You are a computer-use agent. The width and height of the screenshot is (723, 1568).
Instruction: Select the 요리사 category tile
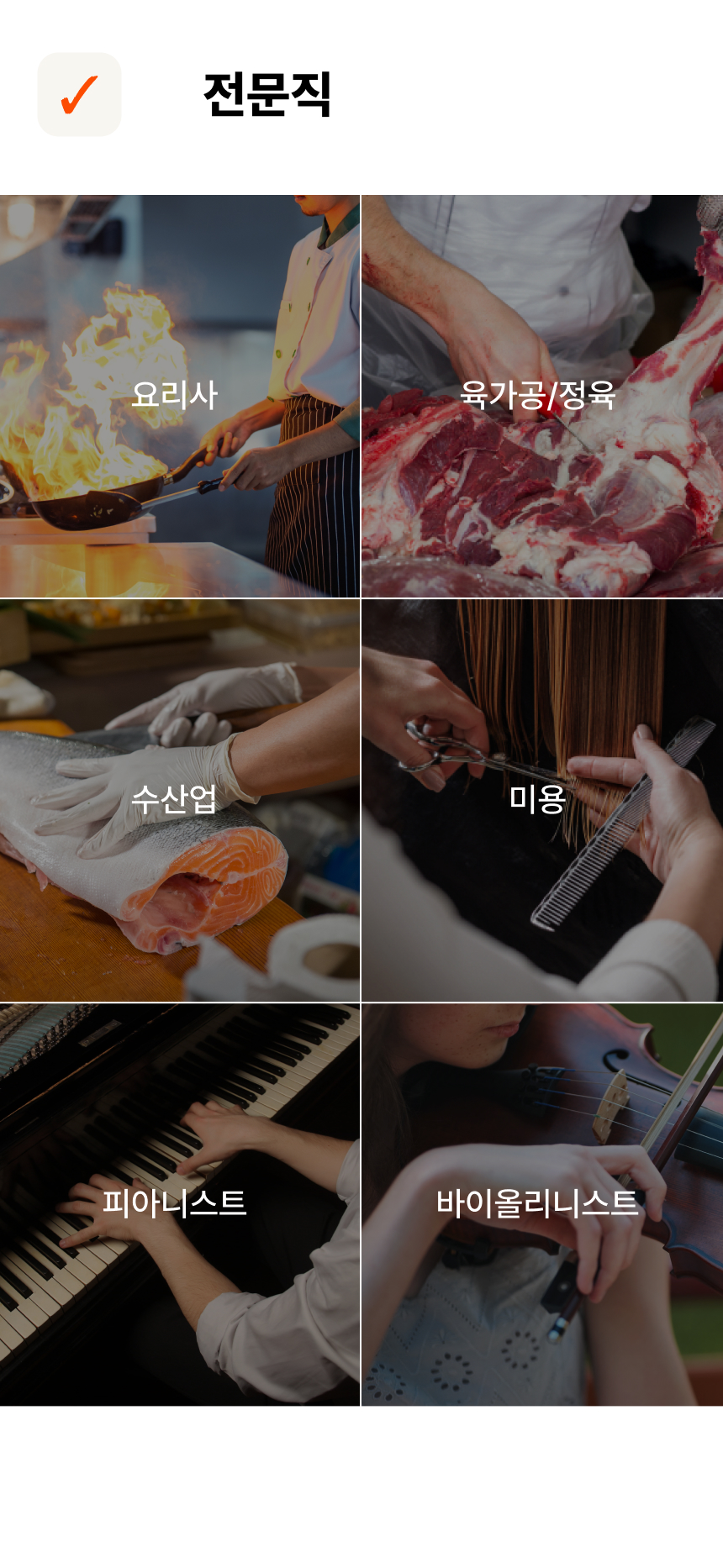click(180, 396)
